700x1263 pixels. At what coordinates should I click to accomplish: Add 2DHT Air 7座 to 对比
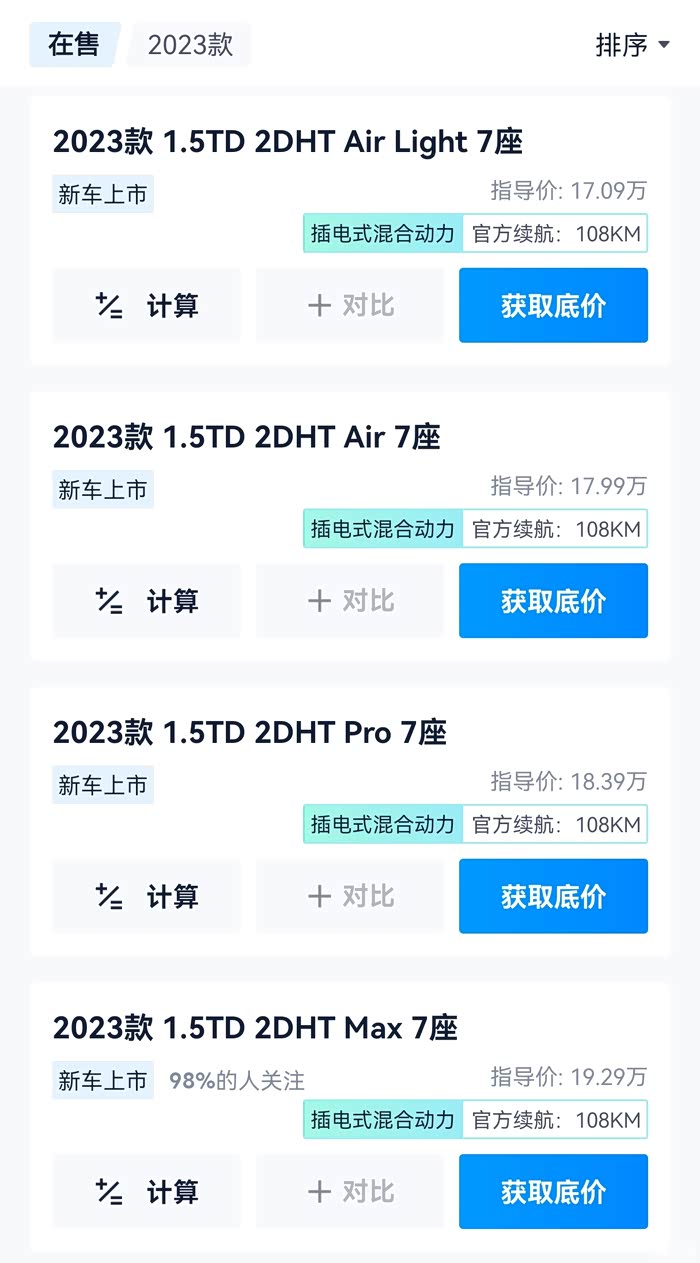[350, 601]
